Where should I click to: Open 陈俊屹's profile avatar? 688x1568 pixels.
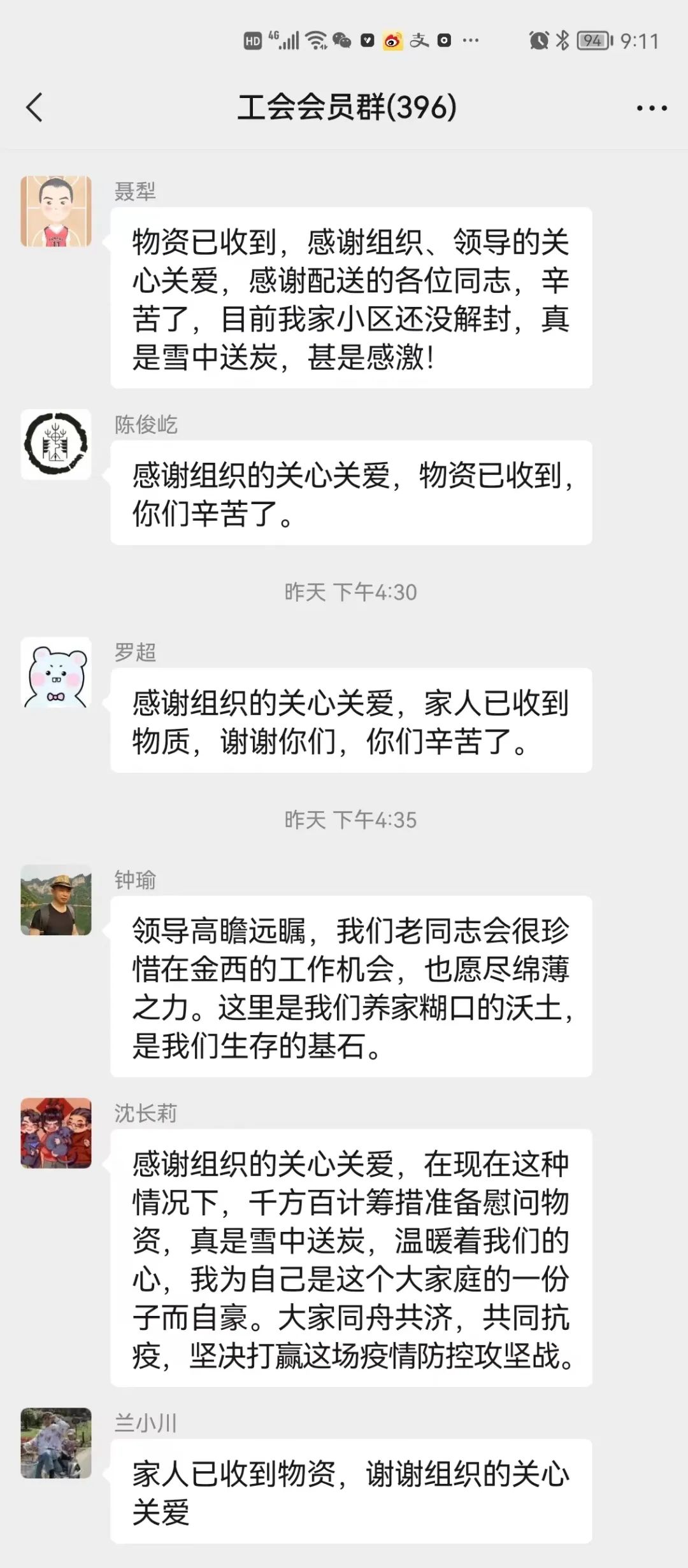56,444
